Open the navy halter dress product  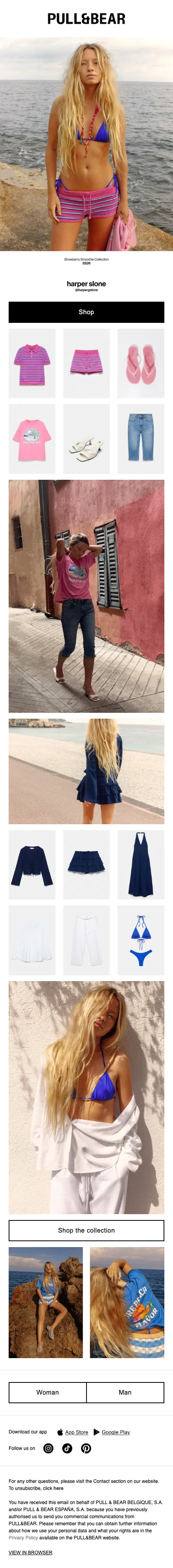(141, 864)
